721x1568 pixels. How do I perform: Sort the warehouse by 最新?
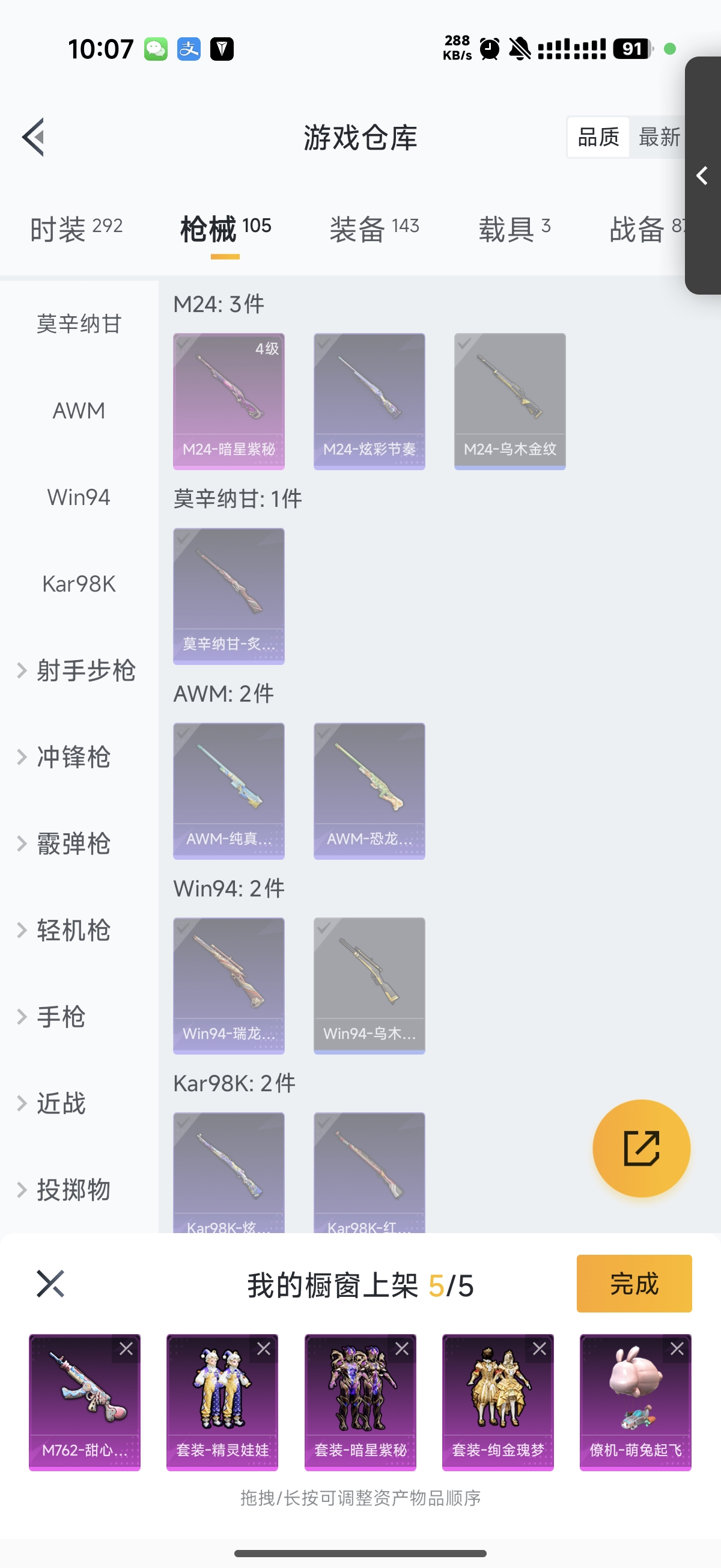pyautogui.click(x=659, y=137)
